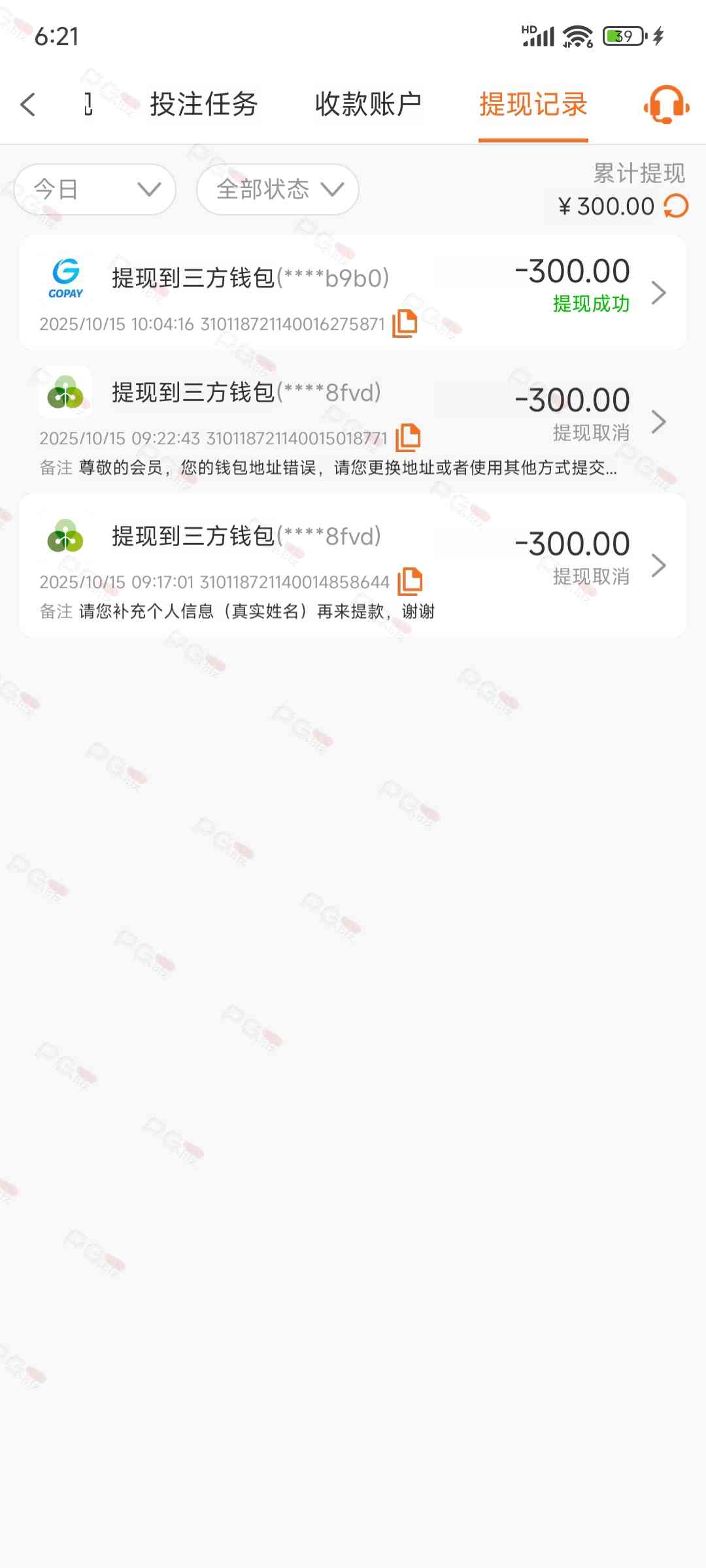Image resolution: width=706 pixels, height=1568 pixels.
Task: Copy order number ending 4858644
Action: [x=410, y=581]
